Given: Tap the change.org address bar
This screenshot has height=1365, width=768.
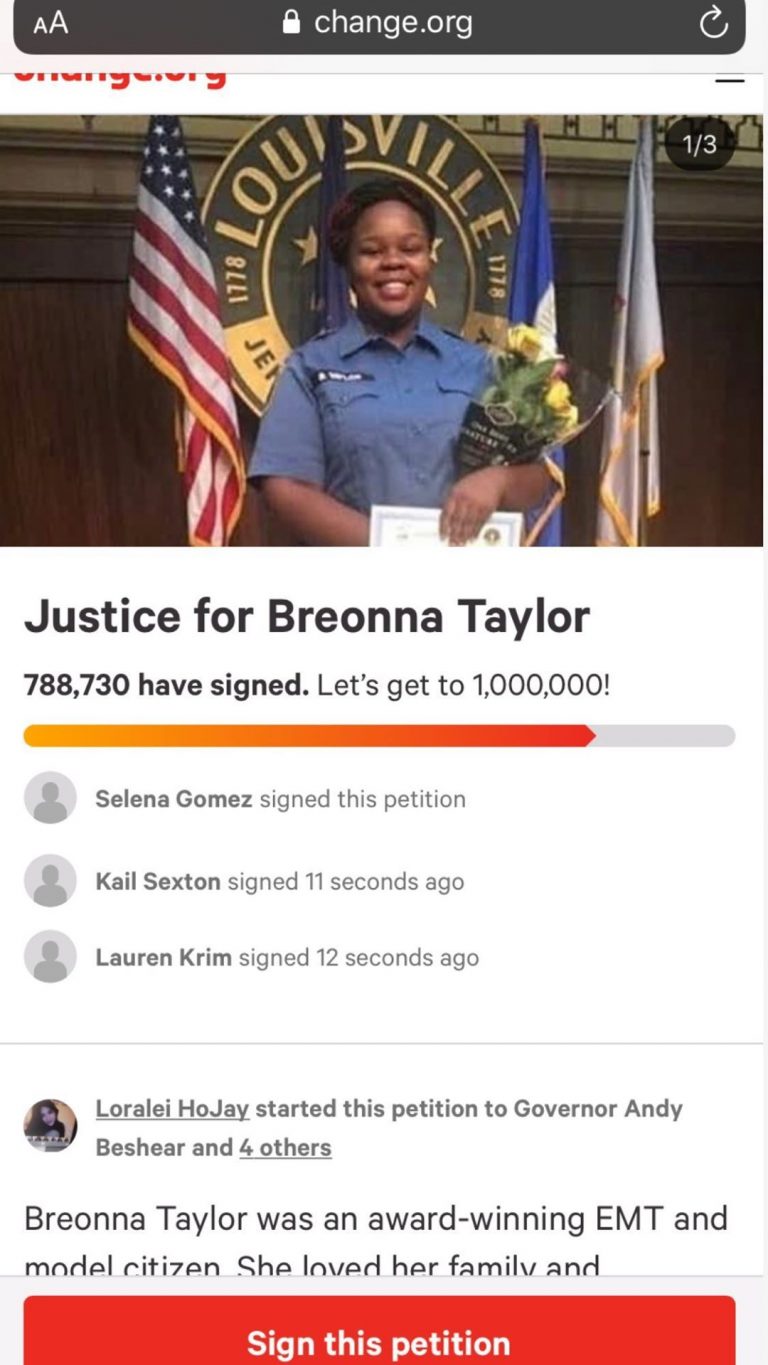Looking at the screenshot, I should (392, 23).
